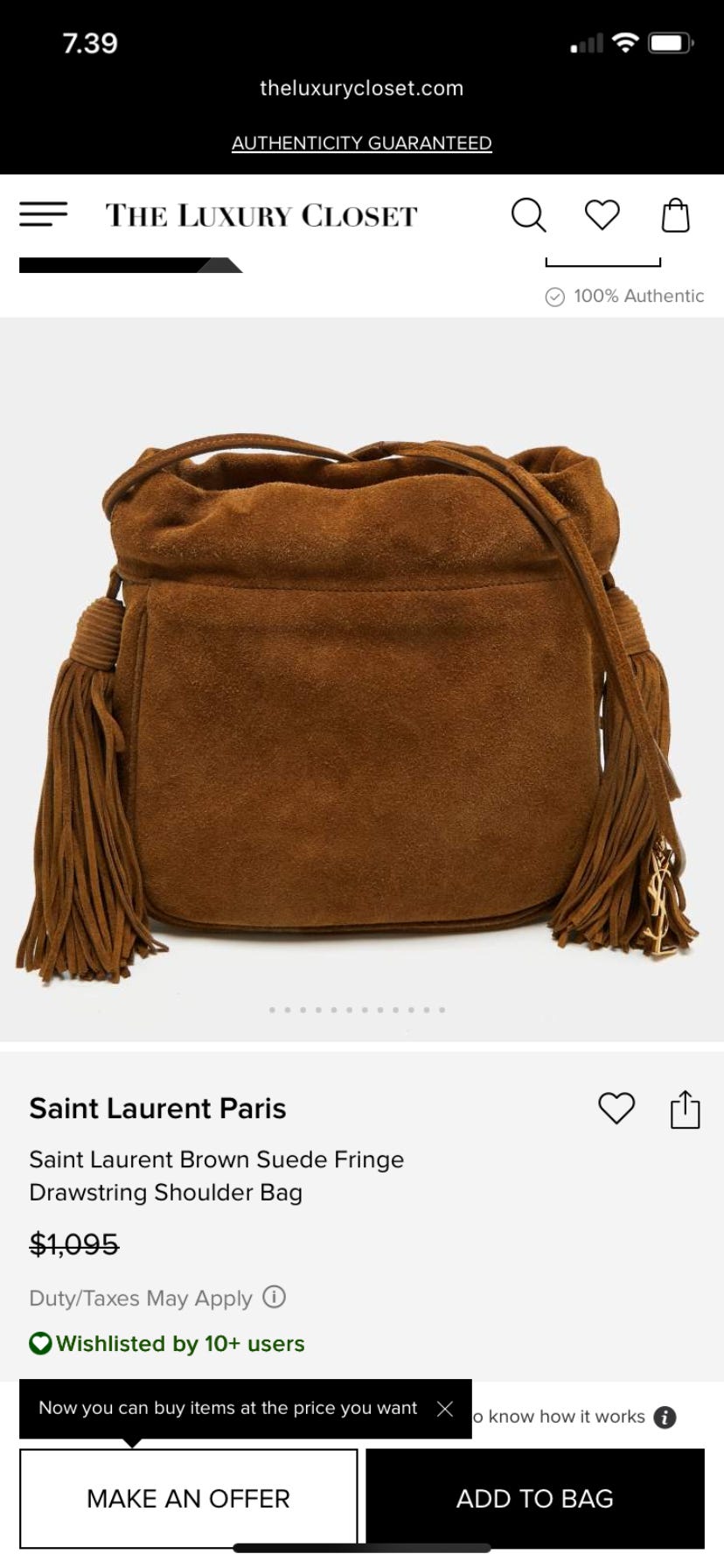Open Duty/Taxes info icon
The image size is (724, 1568).
[275, 1297]
